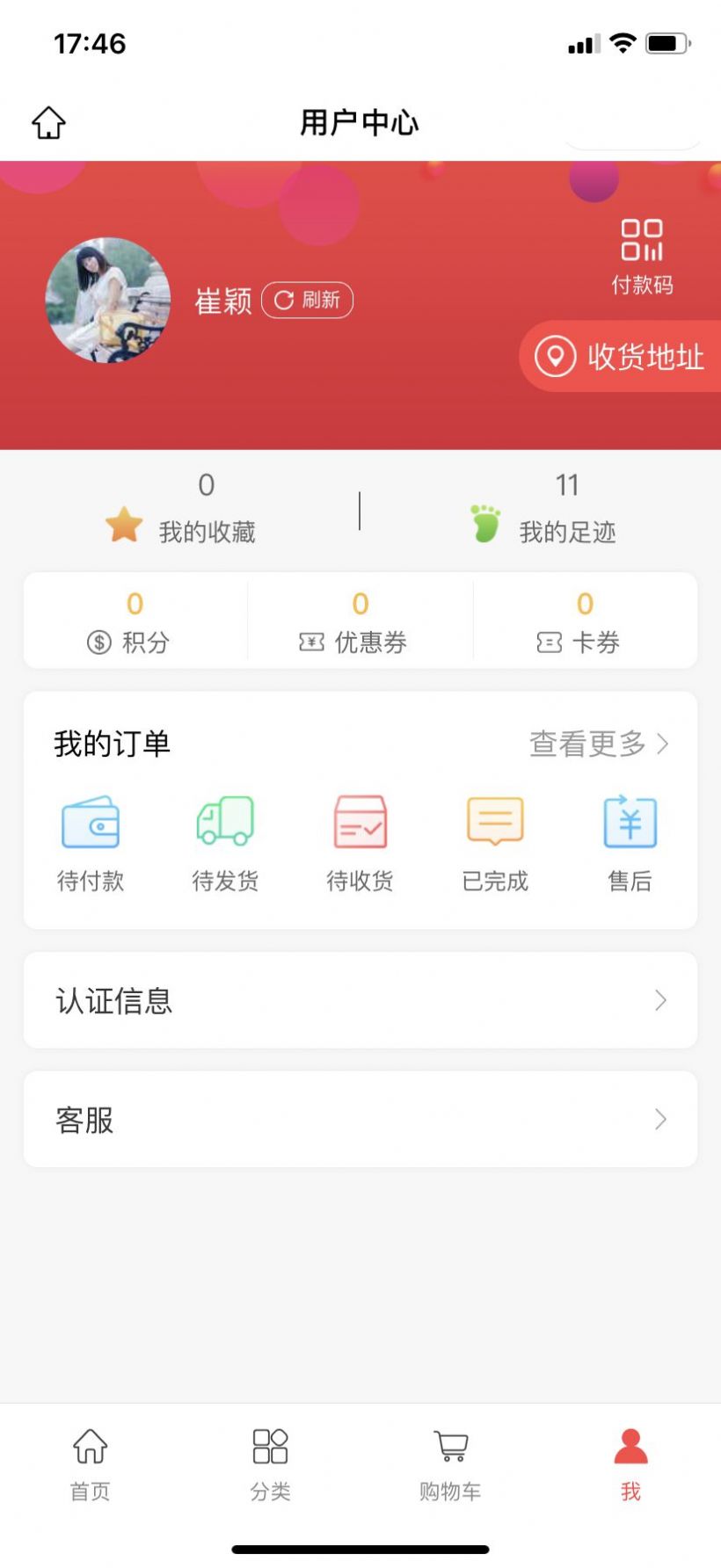Check 积分 points balance

(x=134, y=624)
